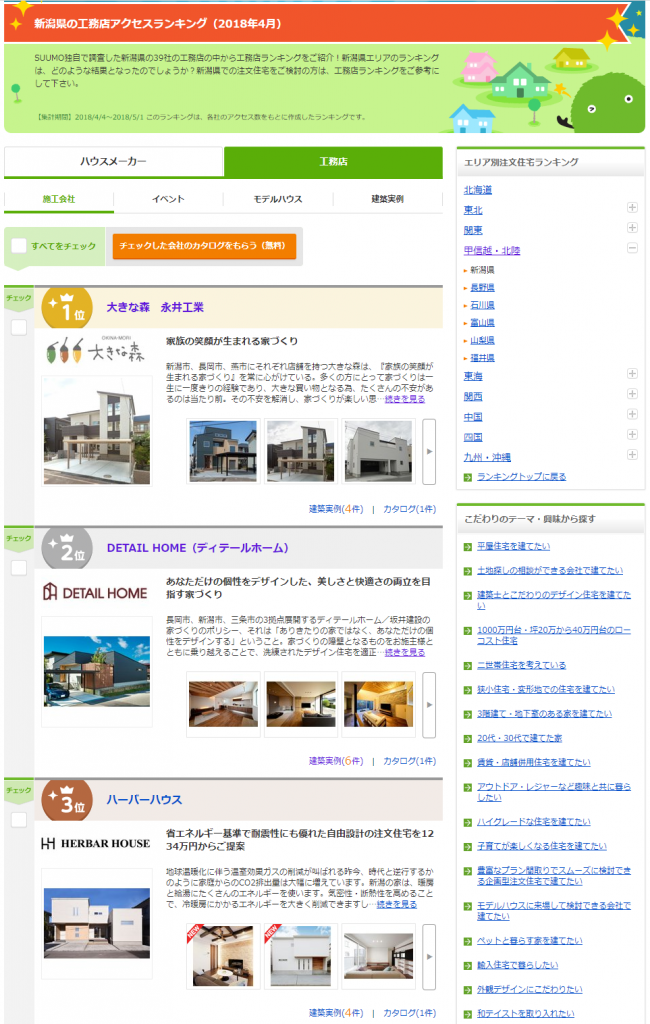Tap チェックした会社のカタログをもらう button
The width and height of the screenshot is (650, 1024).
click(204, 246)
